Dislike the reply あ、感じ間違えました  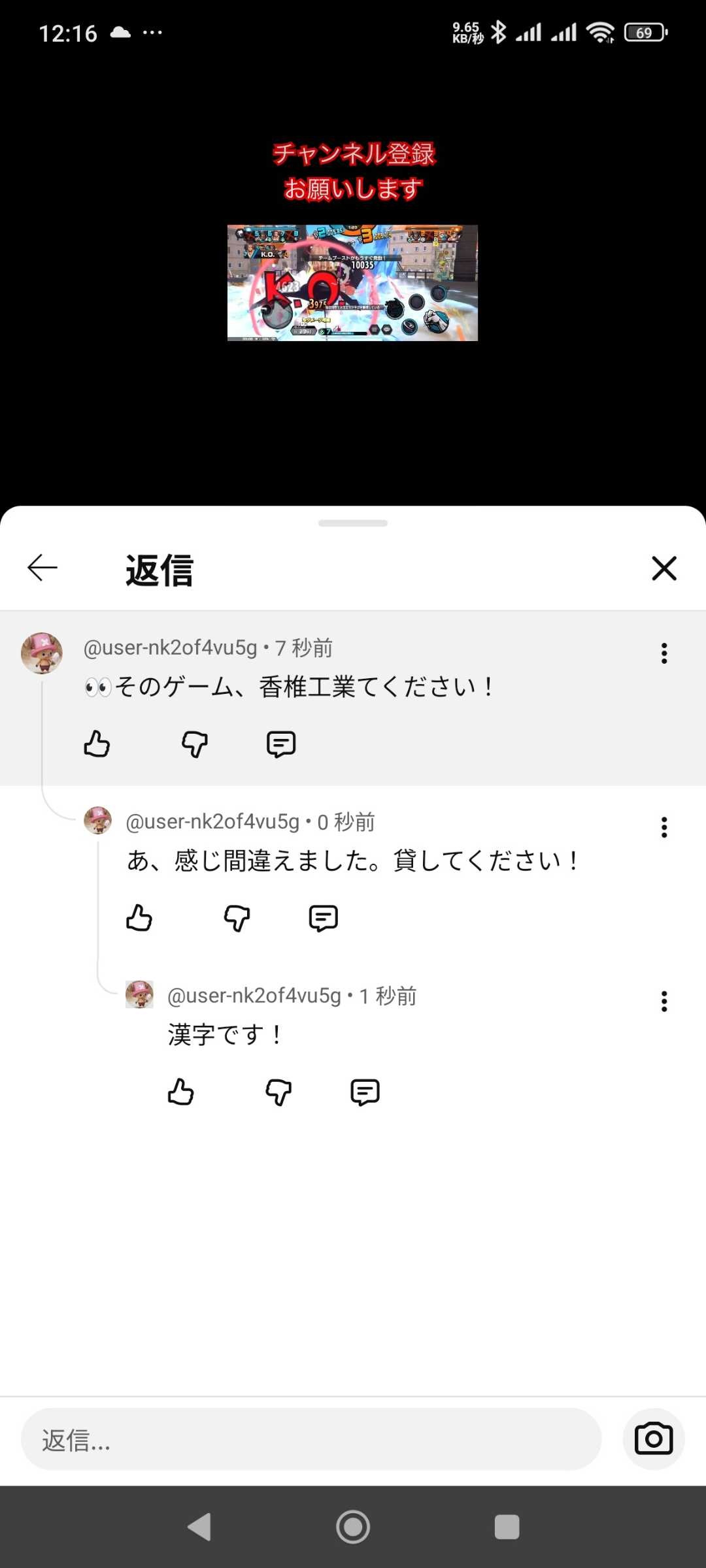pyautogui.click(x=237, y=918)
